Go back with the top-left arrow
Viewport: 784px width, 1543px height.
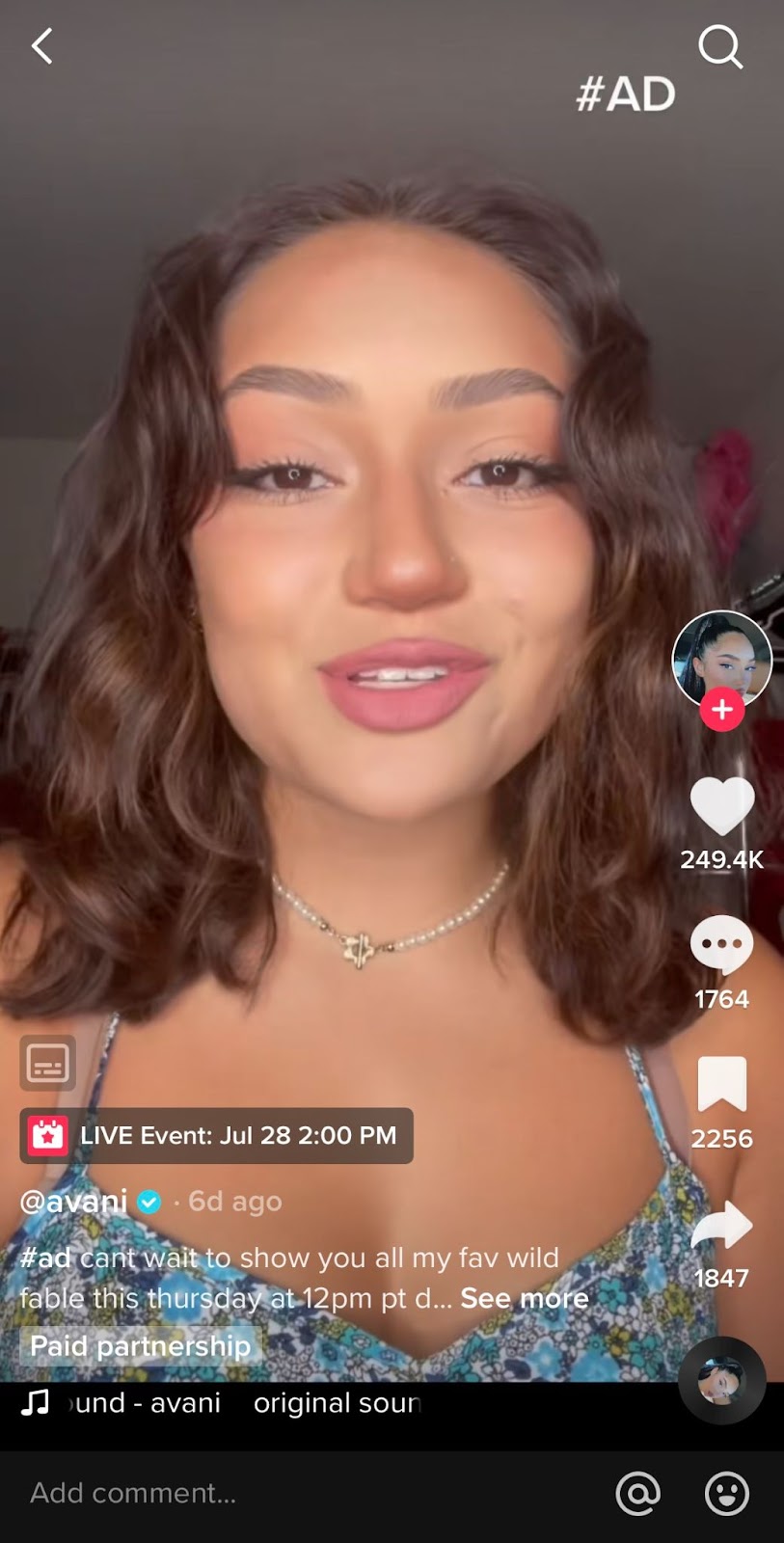(42, 45)
